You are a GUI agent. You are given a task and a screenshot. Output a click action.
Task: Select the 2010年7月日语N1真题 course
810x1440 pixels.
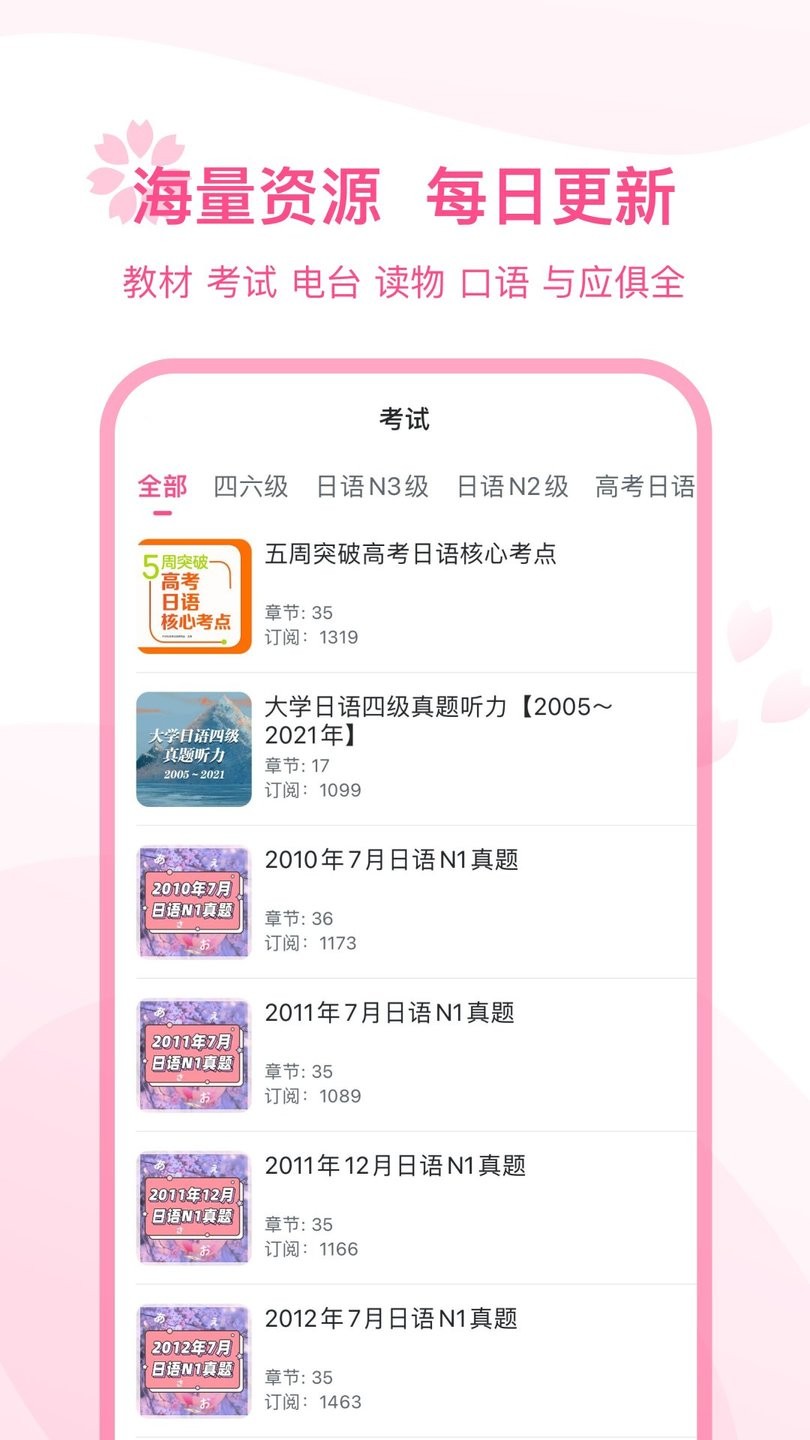[x=391, y=858]
